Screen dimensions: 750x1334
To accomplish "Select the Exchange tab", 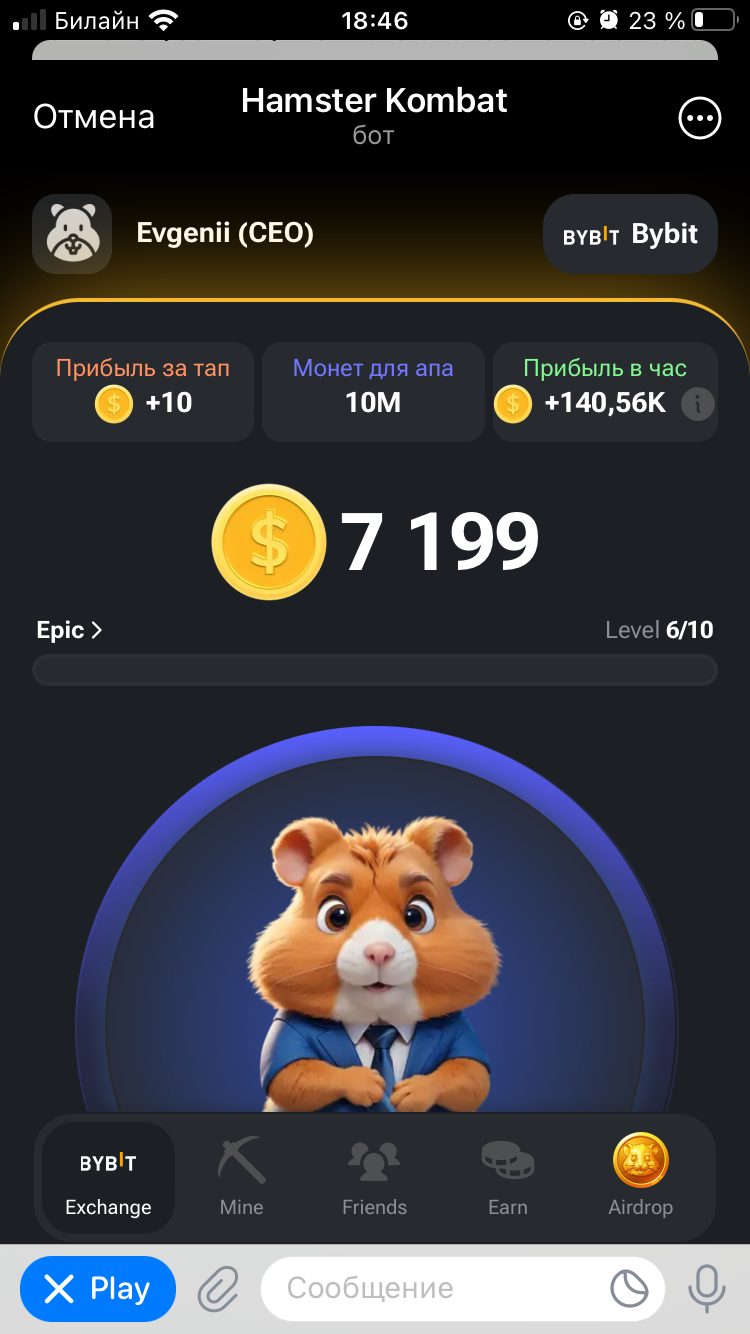I will (108, 1176).
